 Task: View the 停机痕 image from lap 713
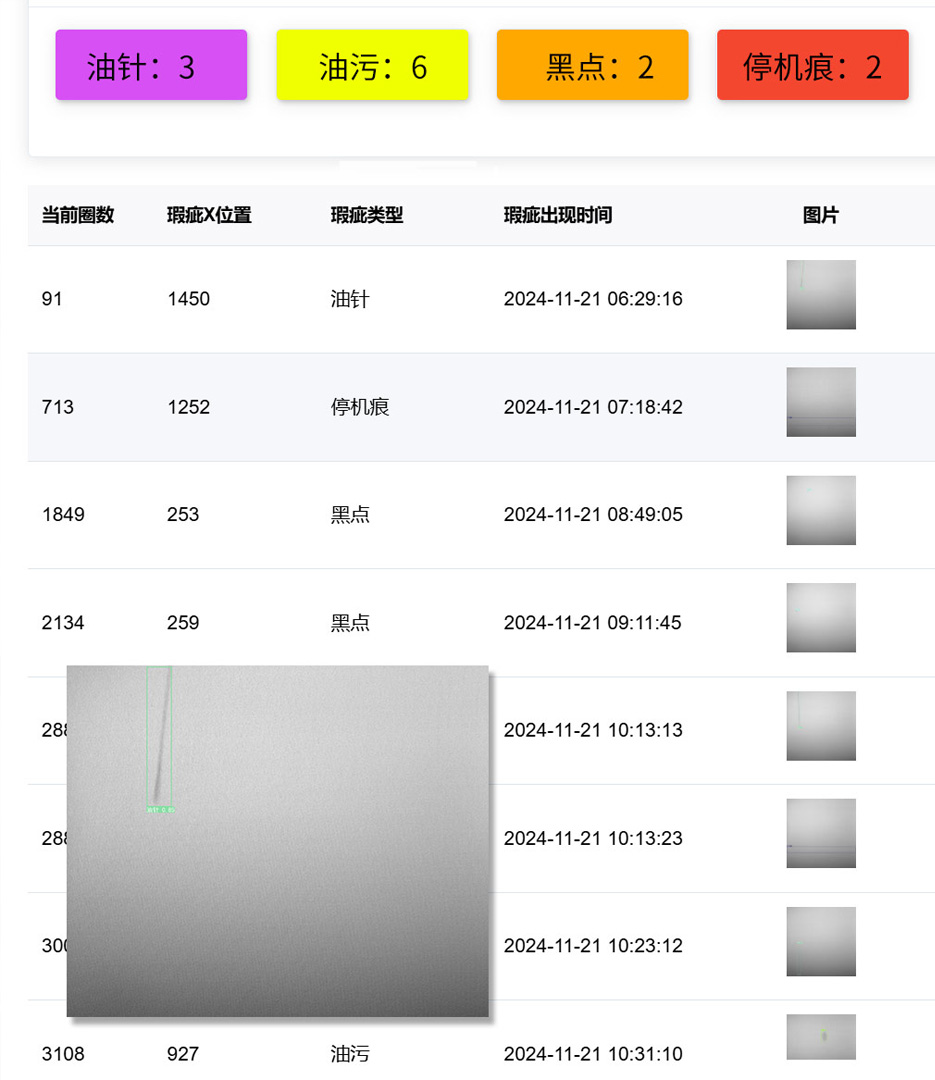click(x=820, y=402)
